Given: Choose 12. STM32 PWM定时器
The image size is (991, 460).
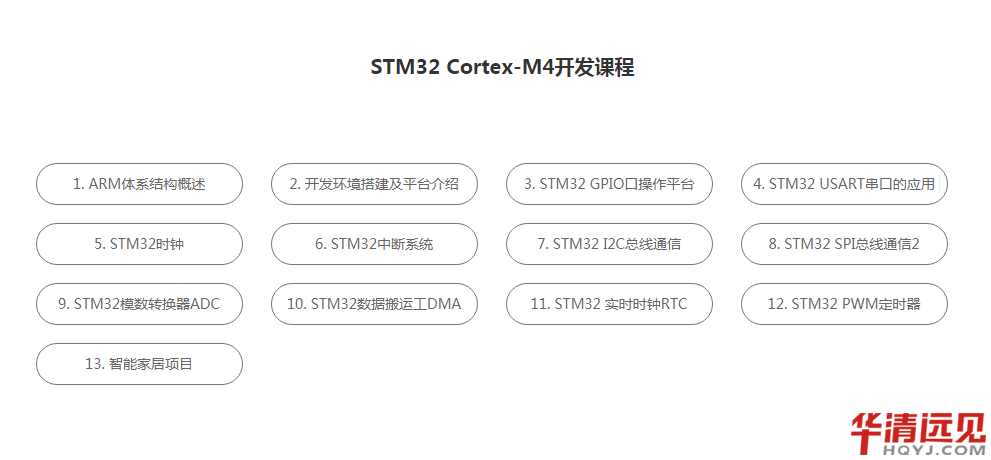Looking at the screenshot, I should point(844,304).
